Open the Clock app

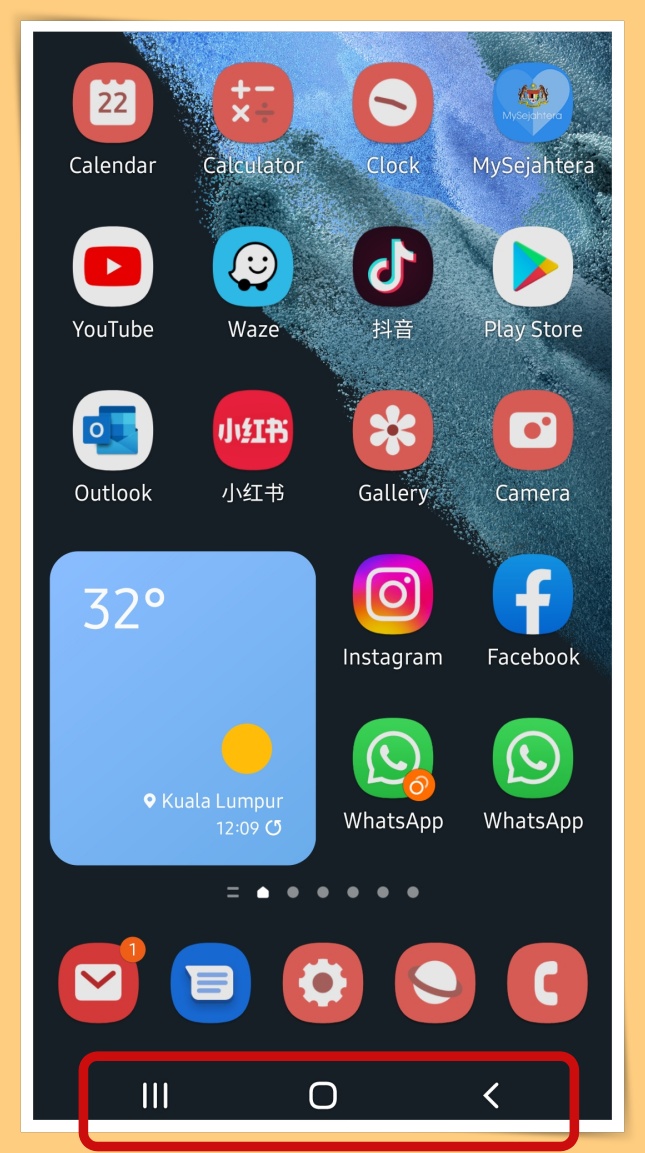[x=392, y=103]
